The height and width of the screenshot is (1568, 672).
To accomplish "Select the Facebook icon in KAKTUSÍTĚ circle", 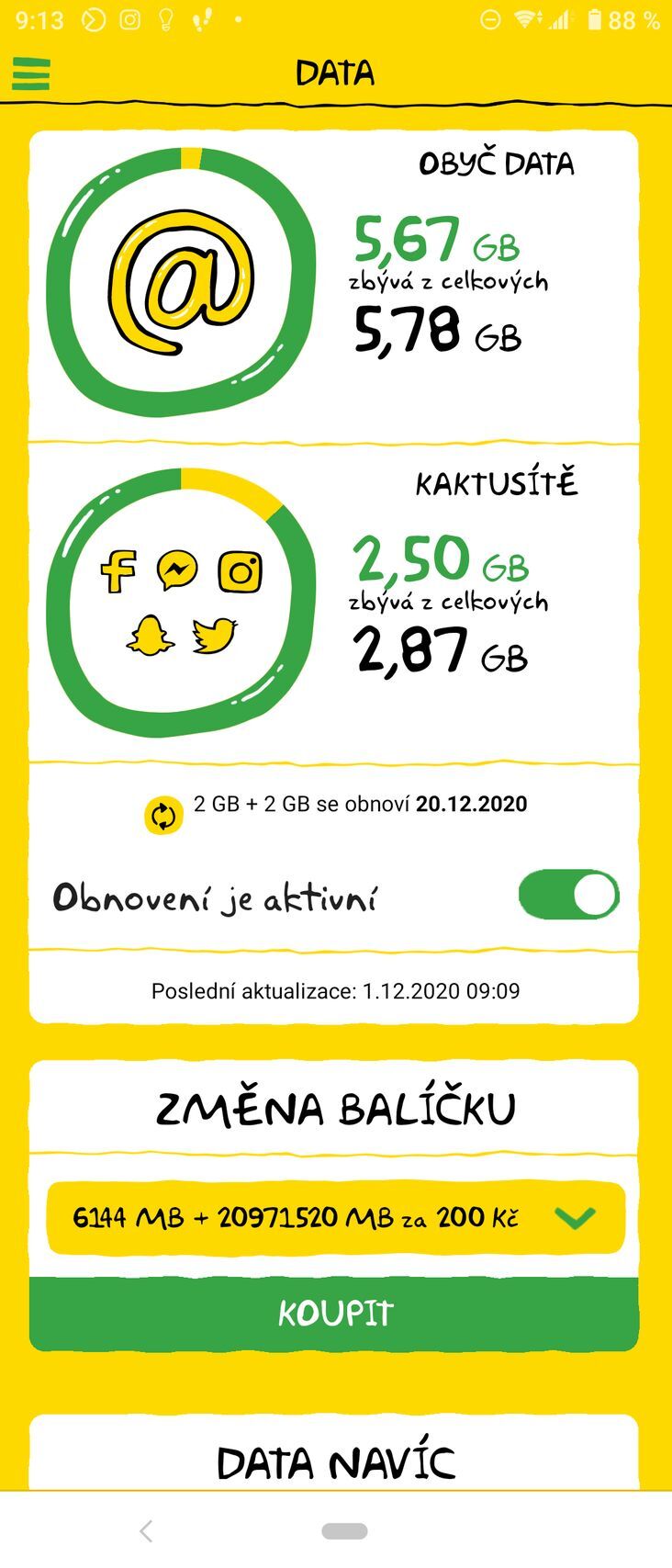I will click(x=118, y=570).
